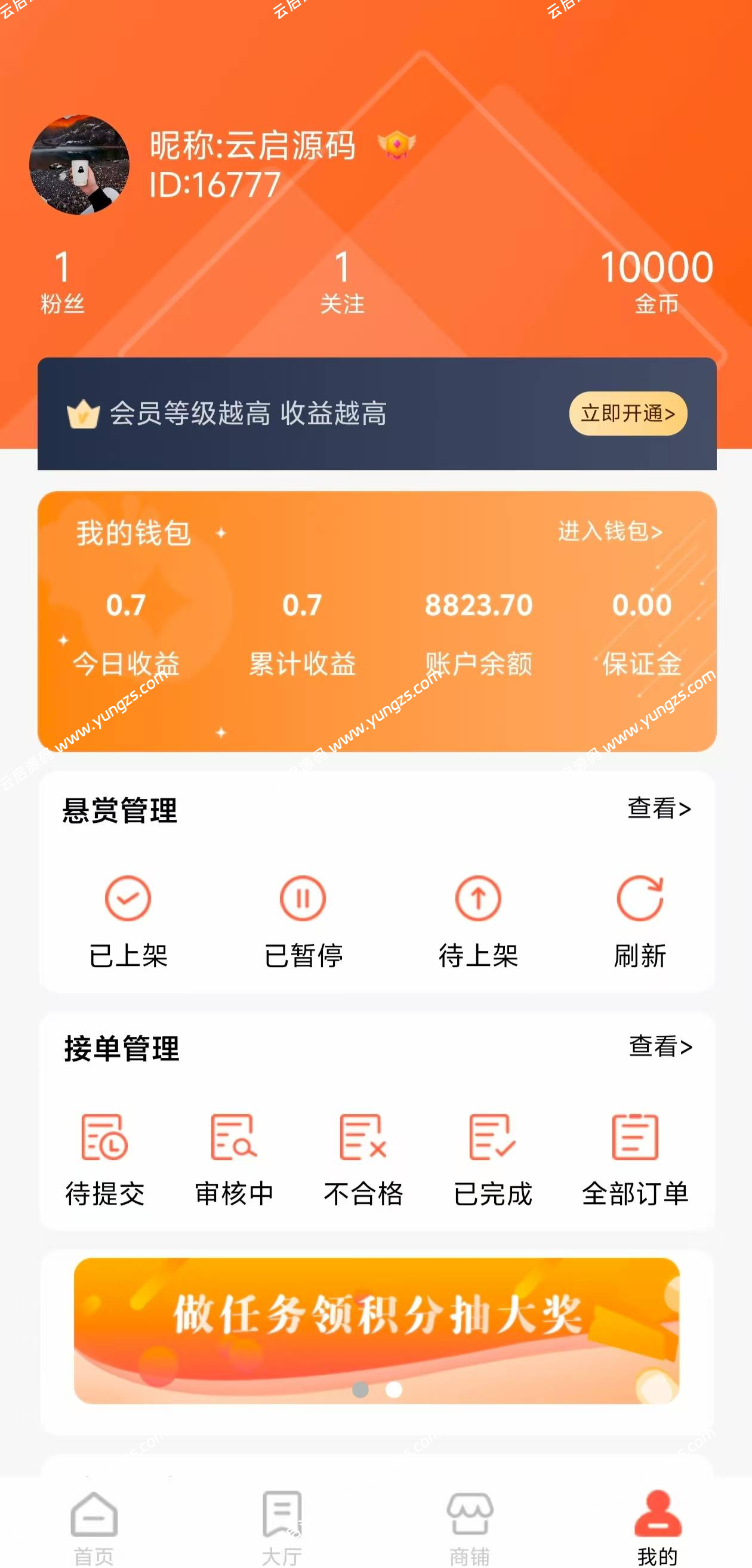Screen dimensions: 752x1568
Task: Select the 已暂停 (paused) rewards icon
Action: (x=303, y=899)
